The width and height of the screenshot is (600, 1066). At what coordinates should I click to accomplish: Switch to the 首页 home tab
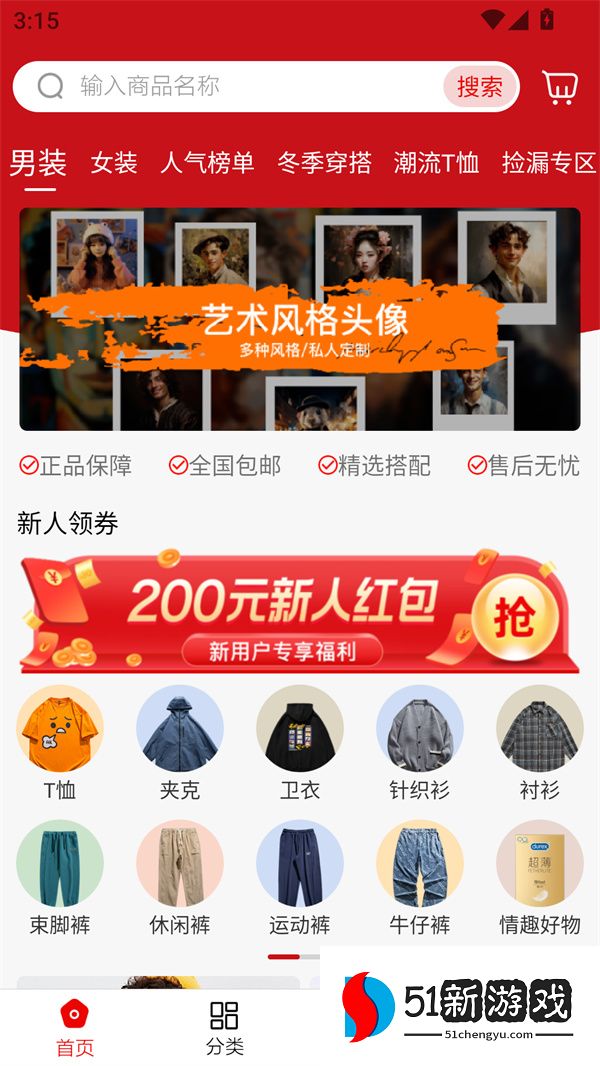click(74, 1028)
